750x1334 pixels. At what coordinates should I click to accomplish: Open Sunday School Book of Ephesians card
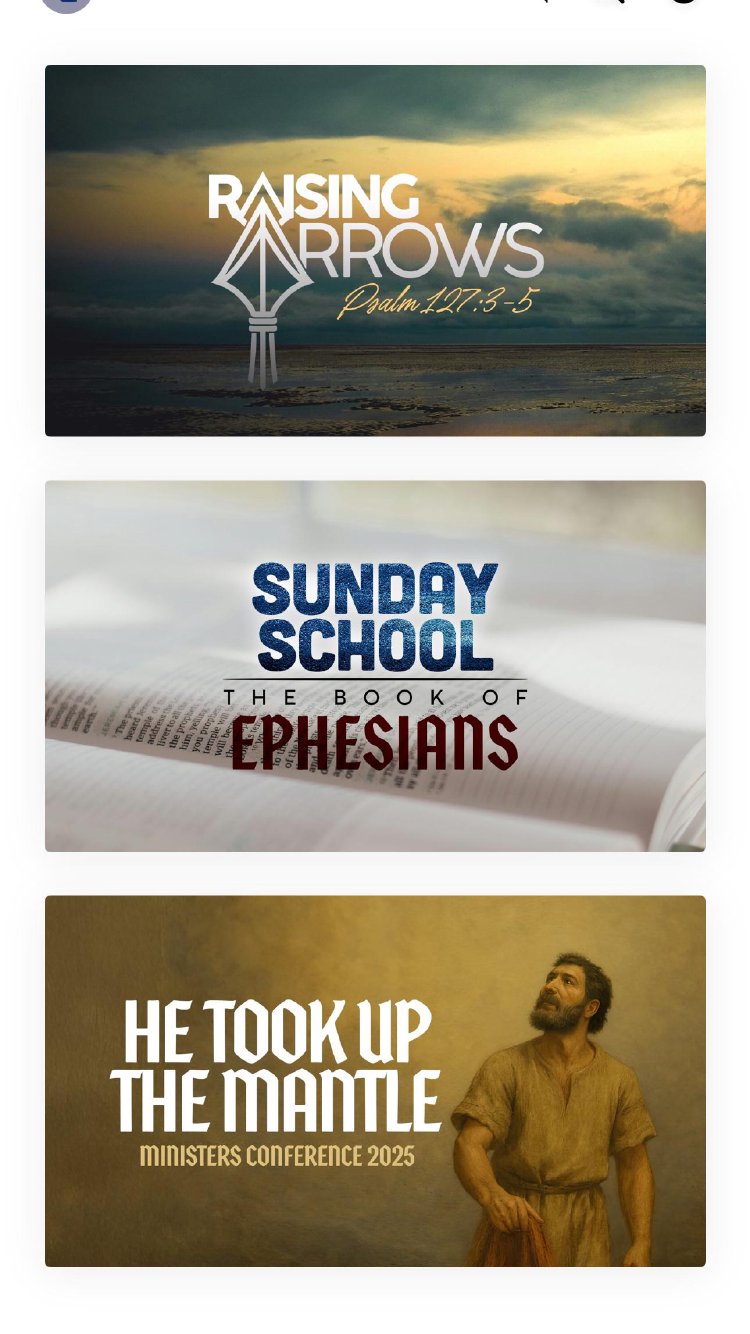coord(375,666)
